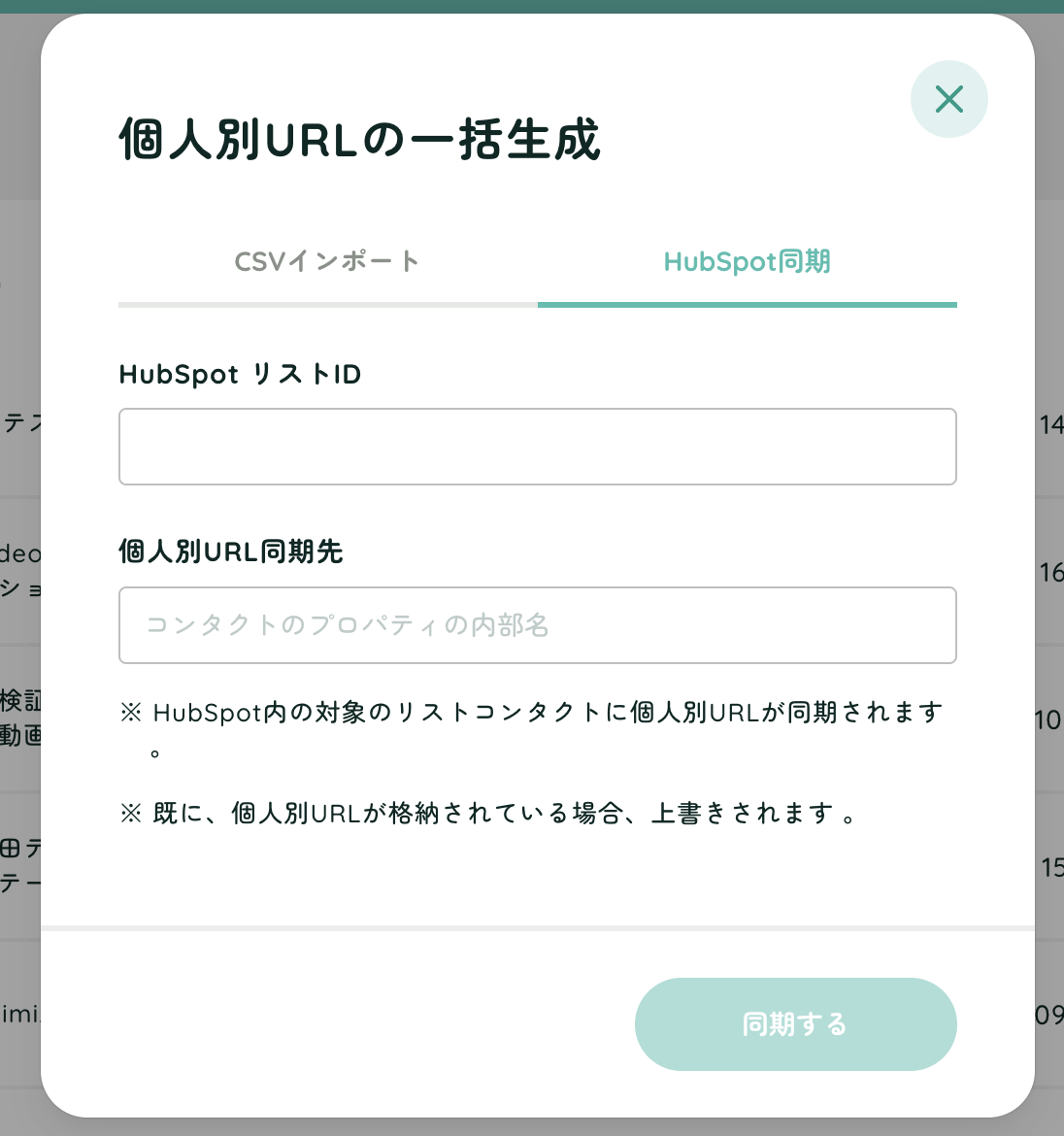Tap the 個人別URL同期先 property name field
This screenshot has height=1136, width=1064.
pos(537,625)
